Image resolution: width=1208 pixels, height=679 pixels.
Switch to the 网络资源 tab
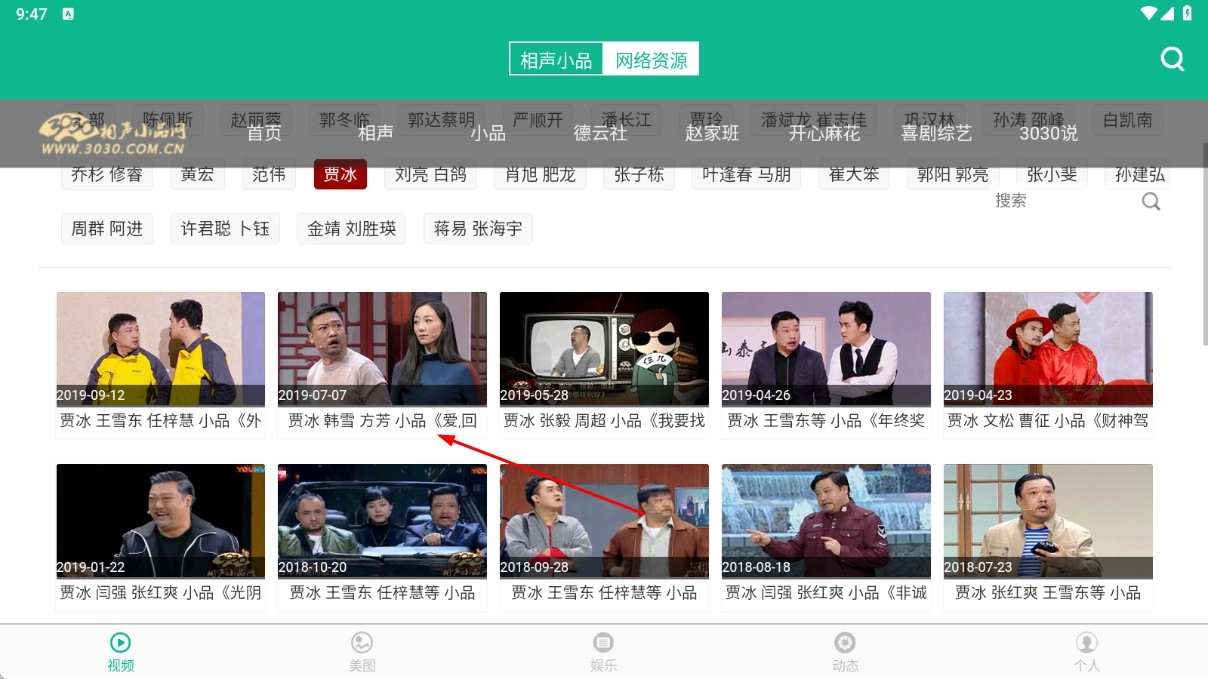(x=651, y=60)
